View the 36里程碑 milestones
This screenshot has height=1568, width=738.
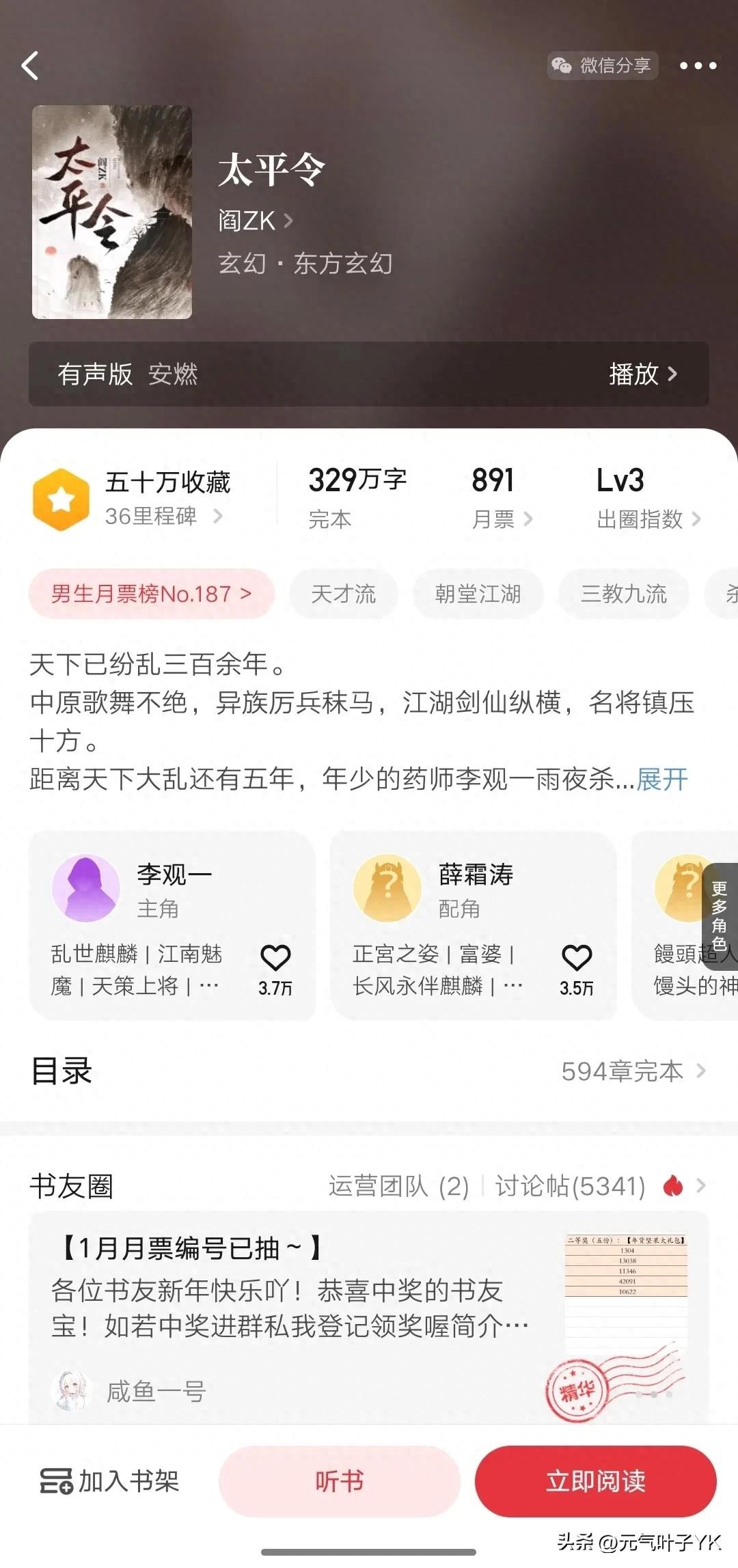tap(163, 517)
